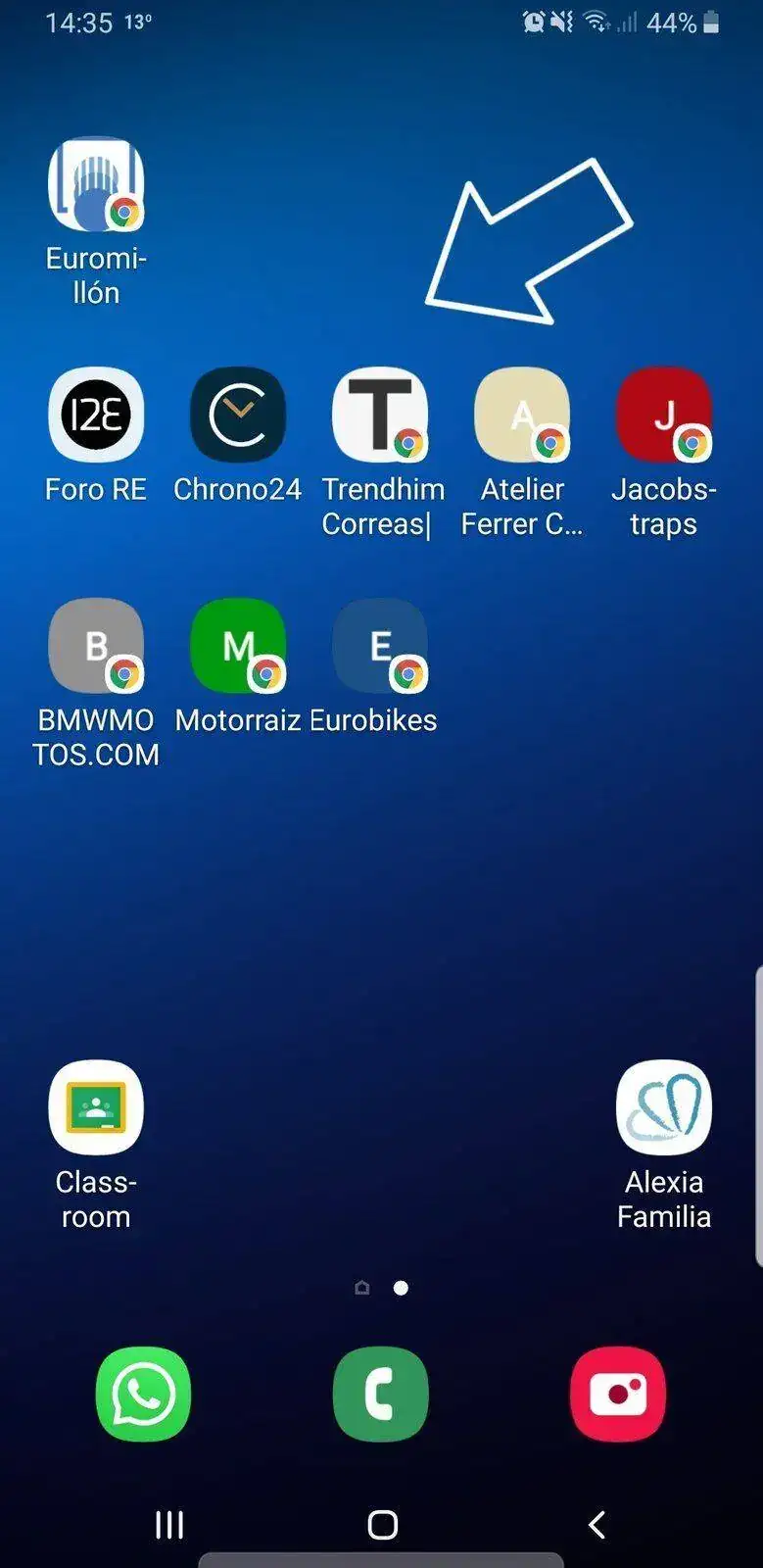The image size is (763, 1568).
Task: Open the BMWMOTOS.COM shortcut
Action: click(x=96, y=646)
